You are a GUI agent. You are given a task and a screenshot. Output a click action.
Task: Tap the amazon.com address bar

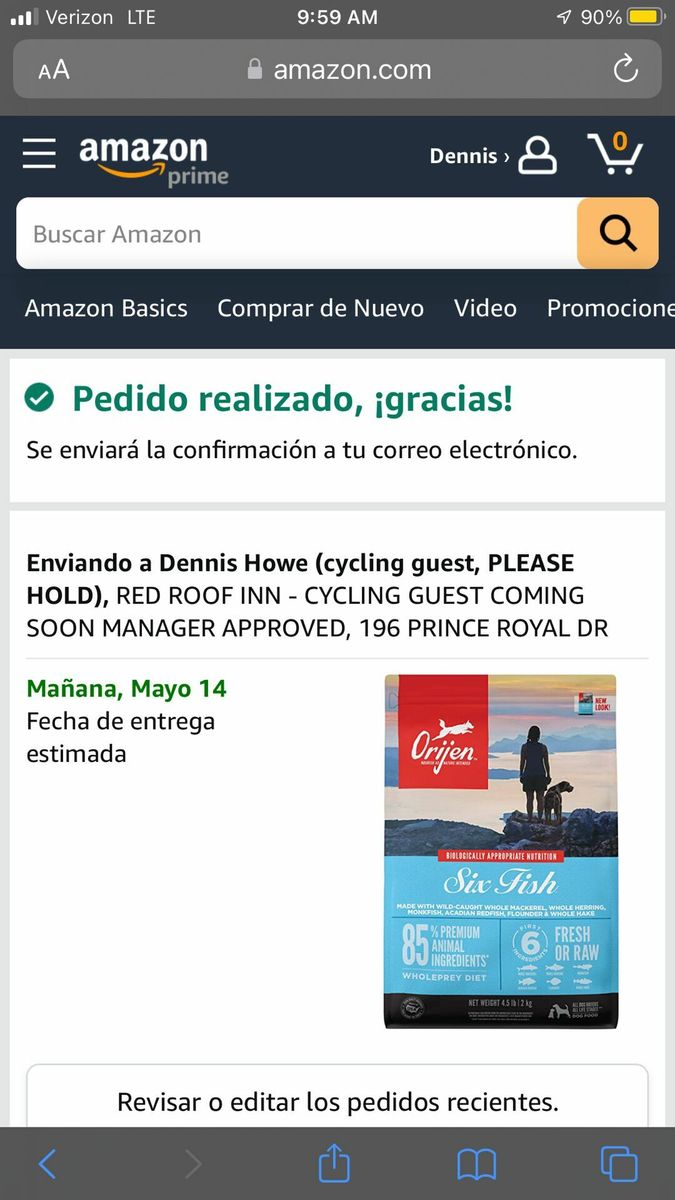[x=338, y=70]
